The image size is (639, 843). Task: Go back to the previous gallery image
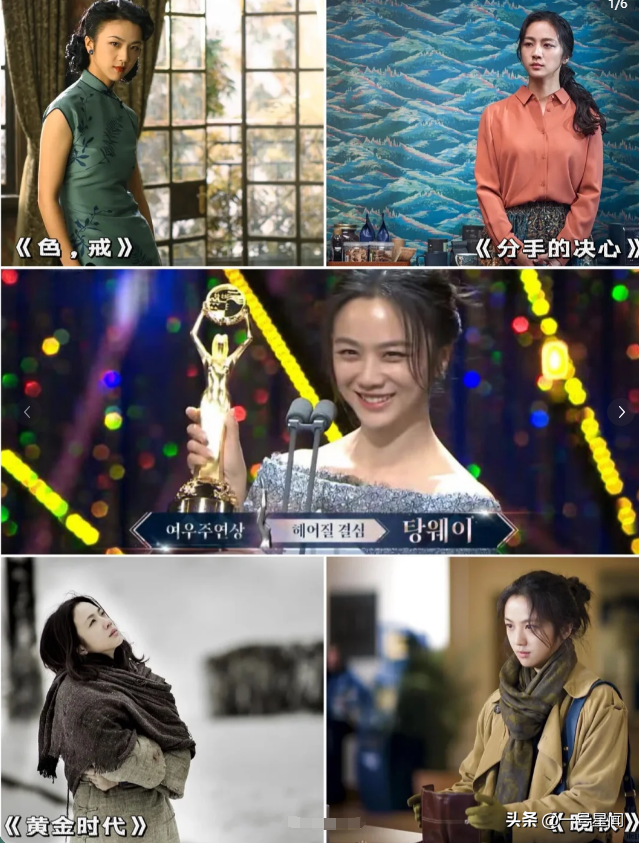(x=27, y=411)
